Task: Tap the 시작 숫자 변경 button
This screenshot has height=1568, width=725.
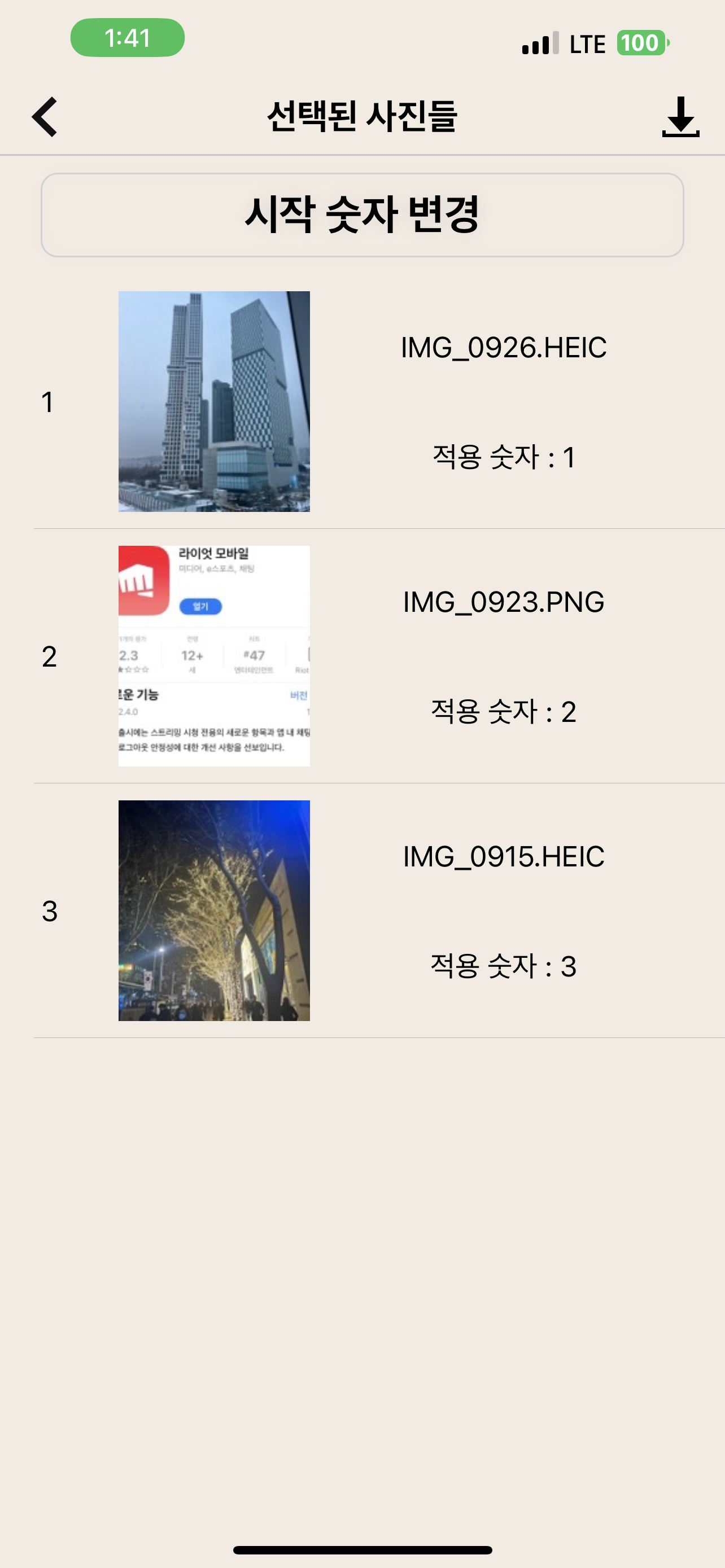Action: [x=362, y=215]
